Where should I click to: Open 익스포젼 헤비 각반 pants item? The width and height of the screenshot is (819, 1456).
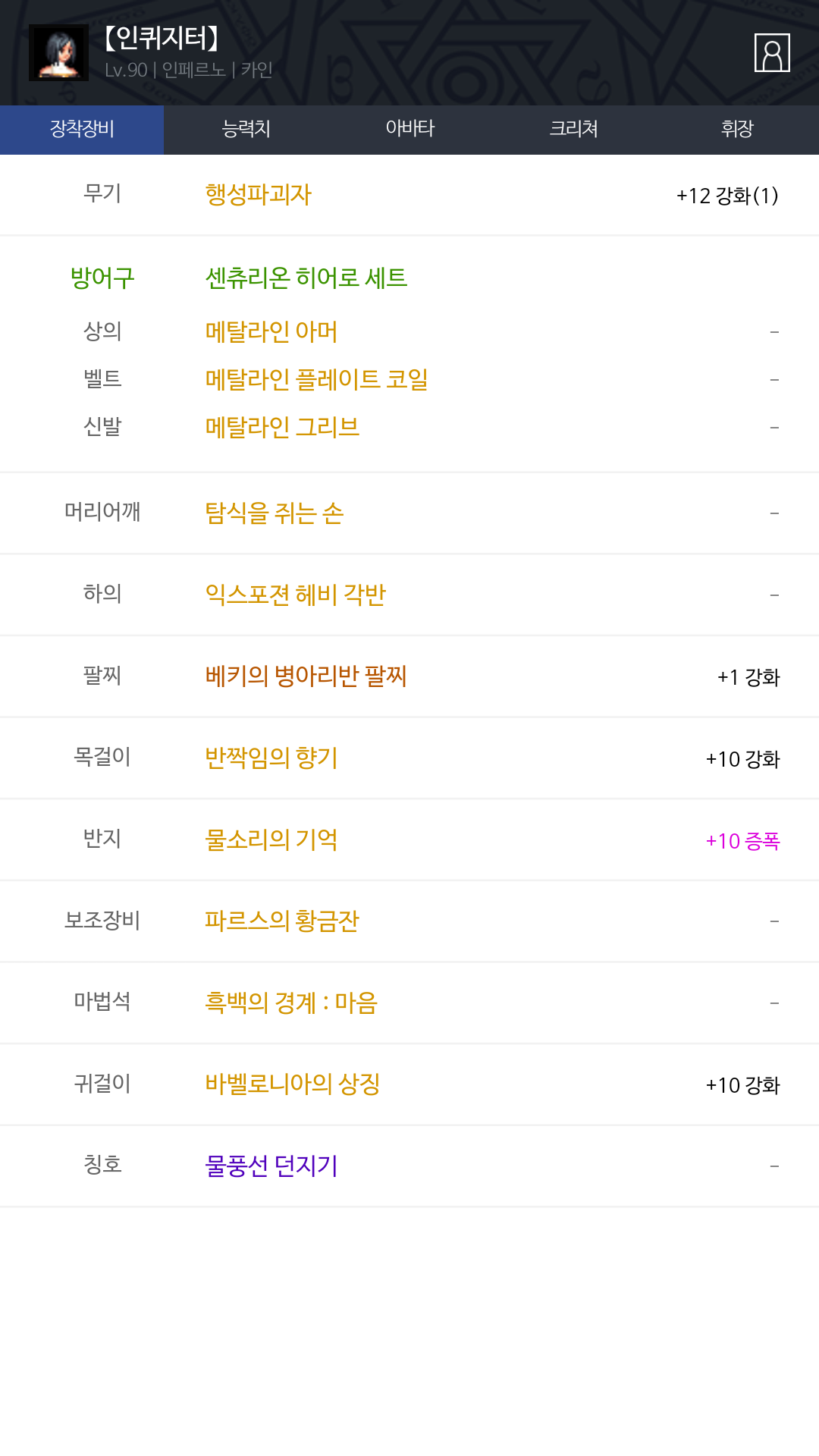pos(296,595)
